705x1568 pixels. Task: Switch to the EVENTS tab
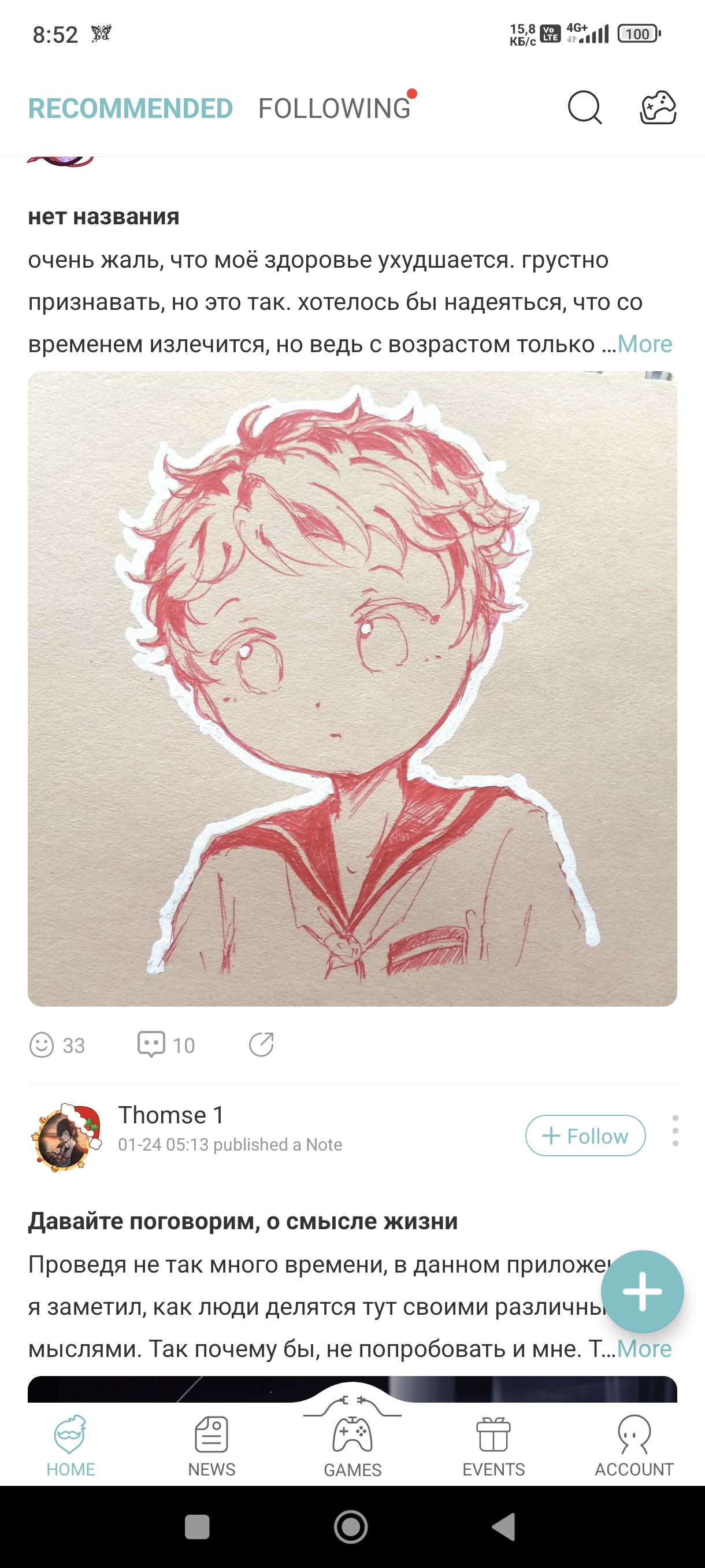493,1447
